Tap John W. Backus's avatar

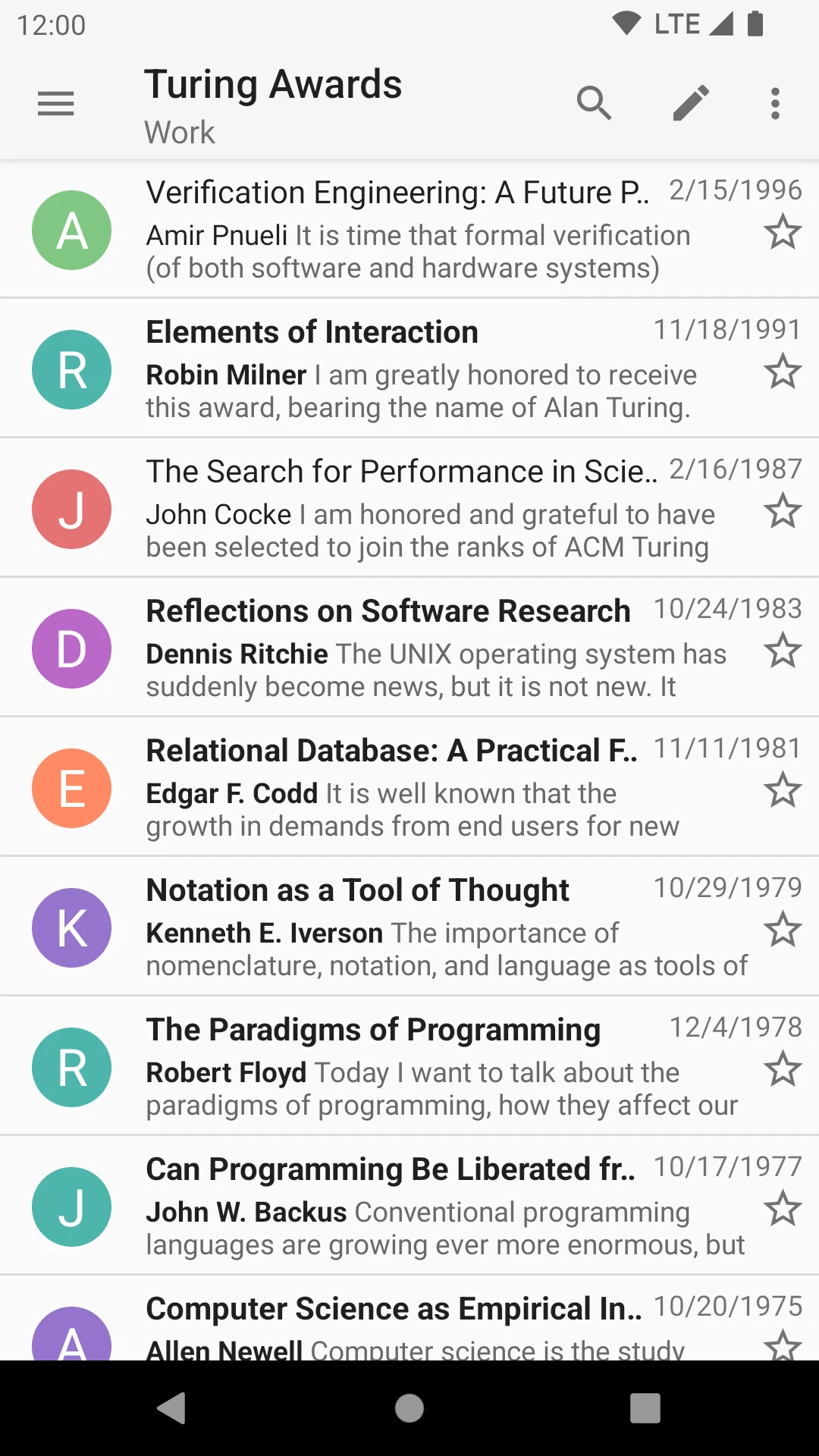pos(71,1207)
